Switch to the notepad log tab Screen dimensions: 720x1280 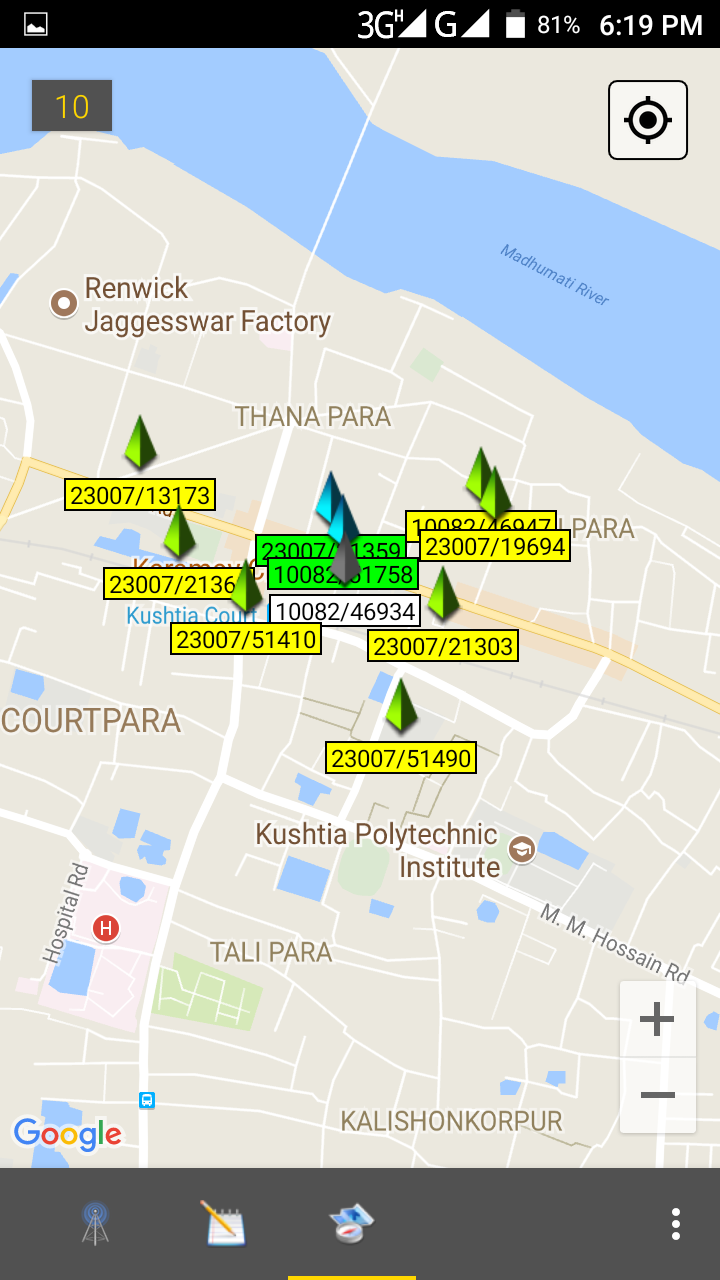[x=224, y=1224]
